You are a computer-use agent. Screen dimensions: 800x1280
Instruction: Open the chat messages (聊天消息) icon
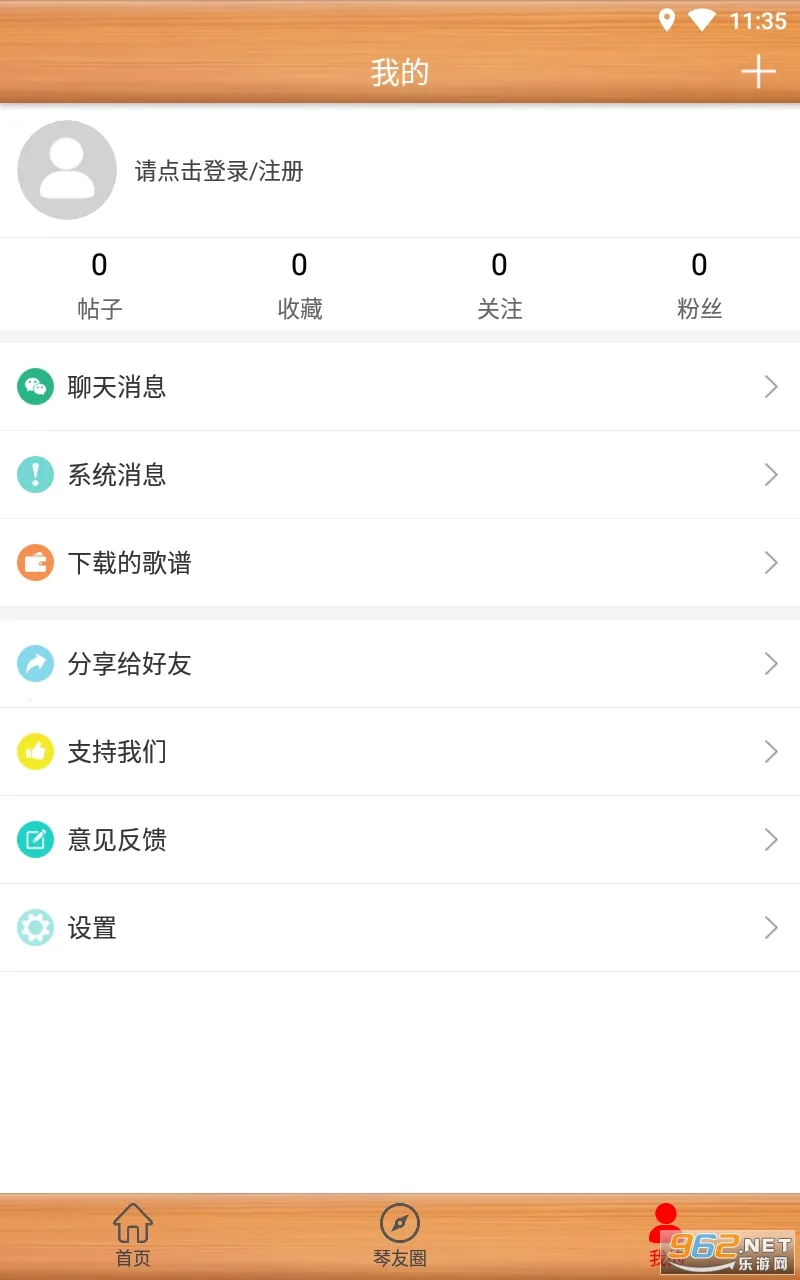coord(35,386)
